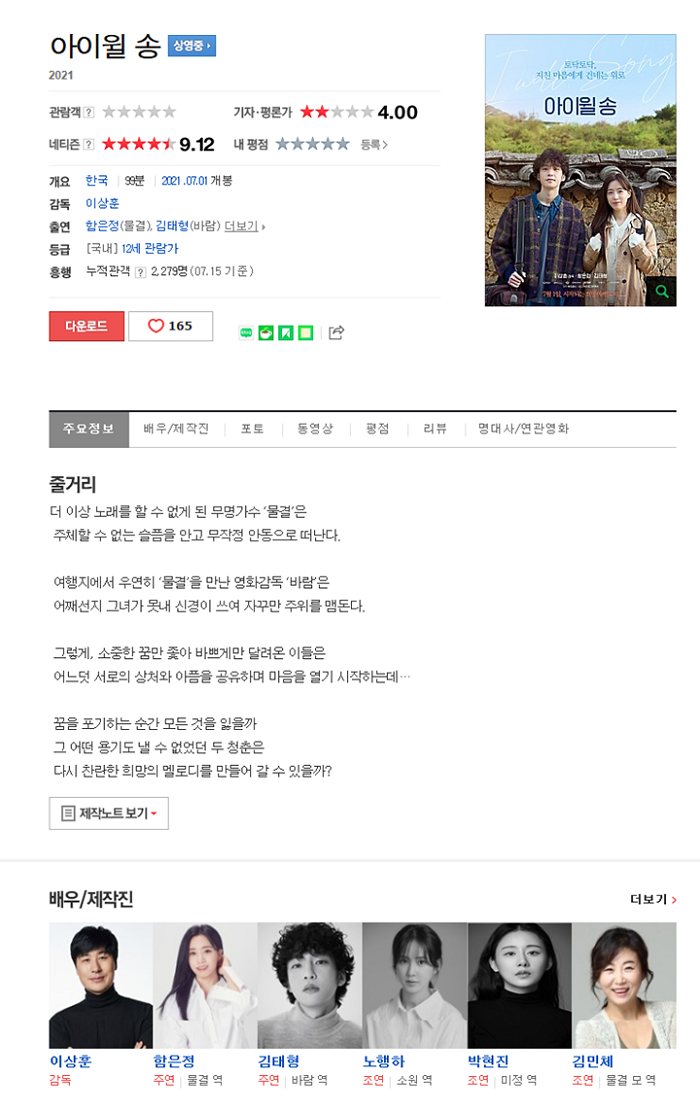Tap the red 다운로드 button
Image resolution: width=700 pixels, height=1110 pixels.
87,326
